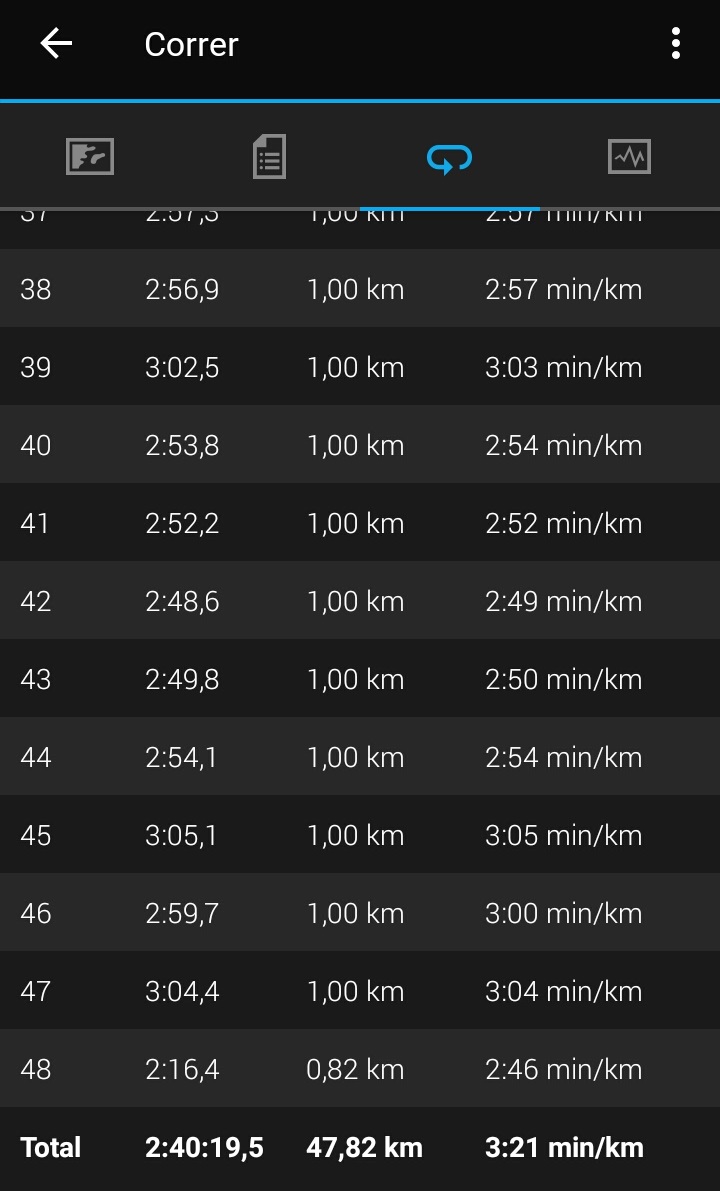Open the overflow menu
The width and height of the screenshot is (720, 1191).
click(x=676, y=44)
